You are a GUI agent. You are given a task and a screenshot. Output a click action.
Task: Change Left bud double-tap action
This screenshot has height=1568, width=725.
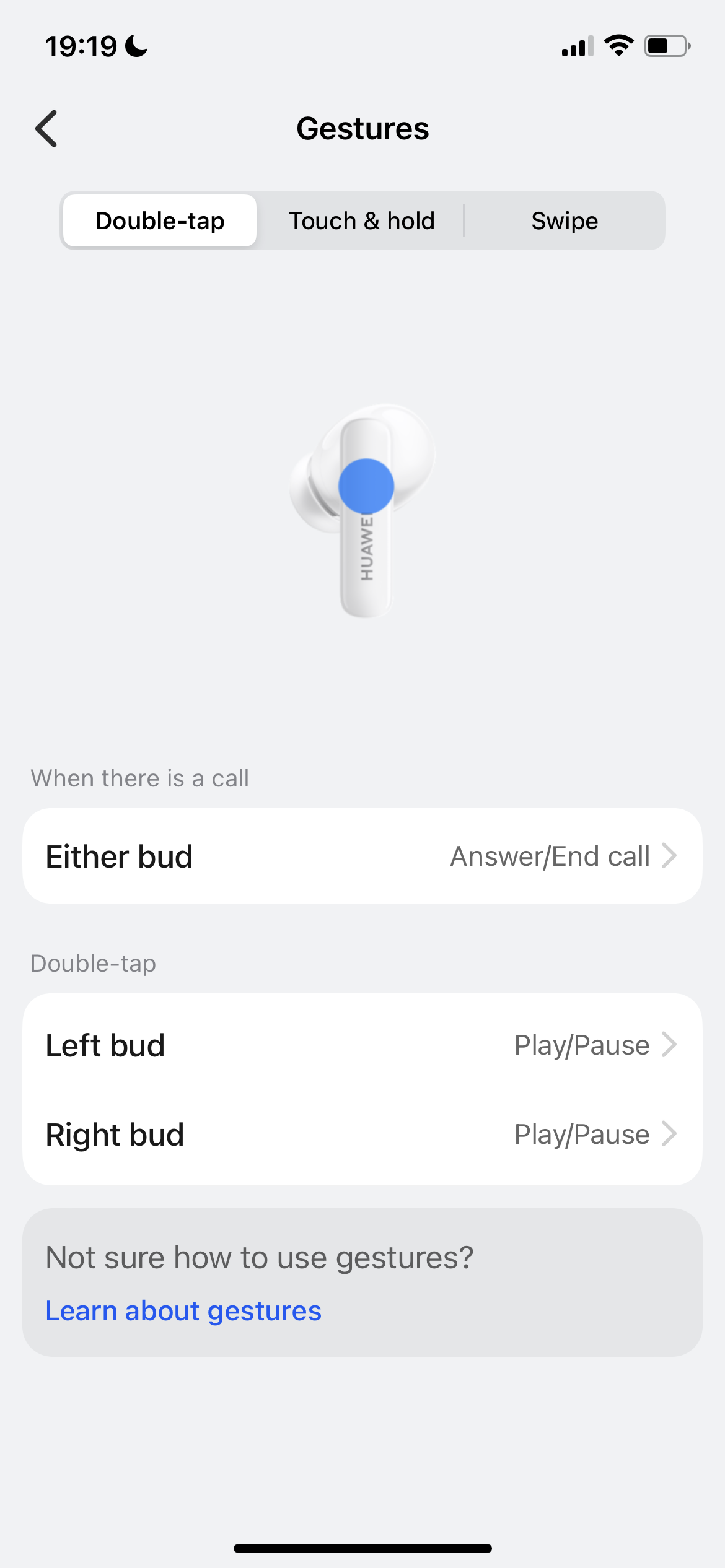pyautogui.click(x=362, y=1045)
